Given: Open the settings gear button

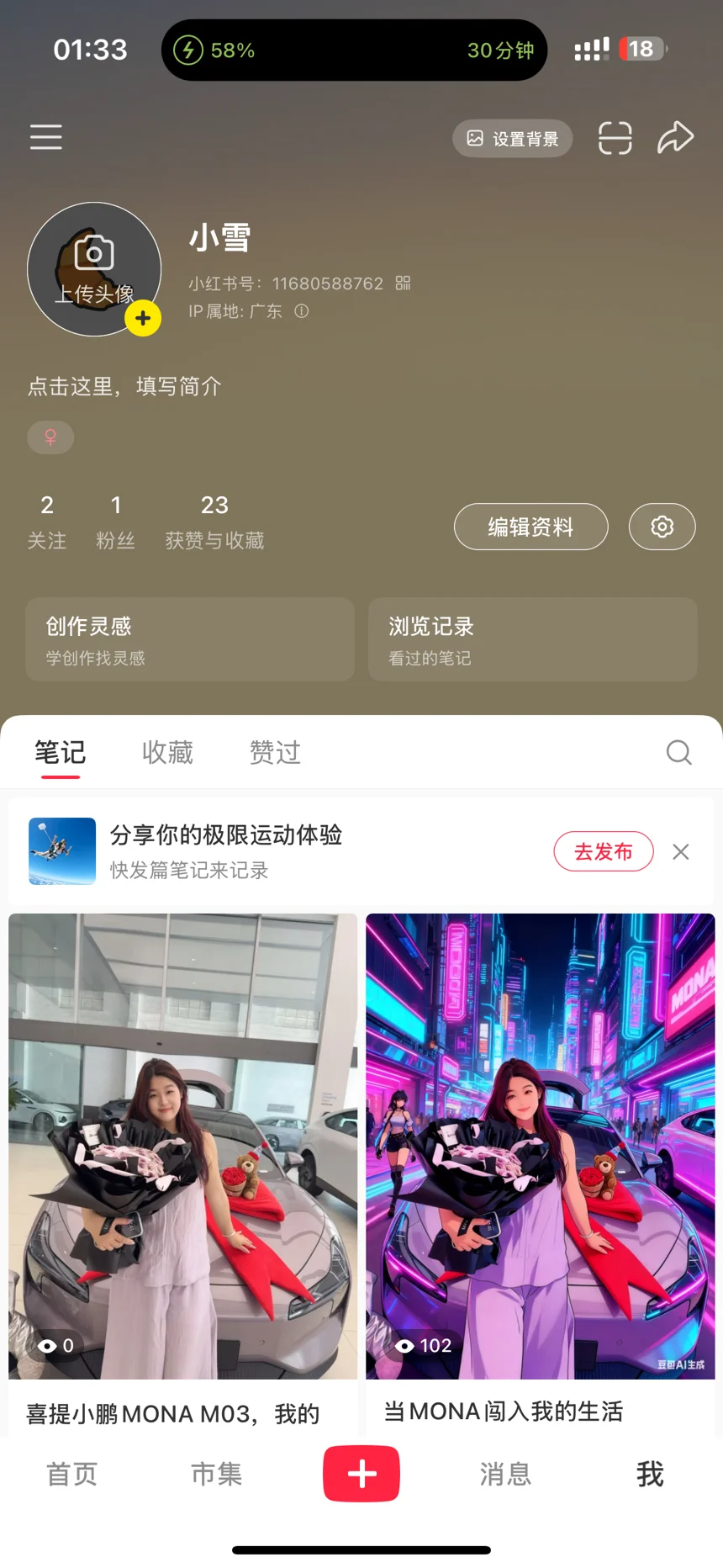Looking at the screenshot, I should 662,527.
